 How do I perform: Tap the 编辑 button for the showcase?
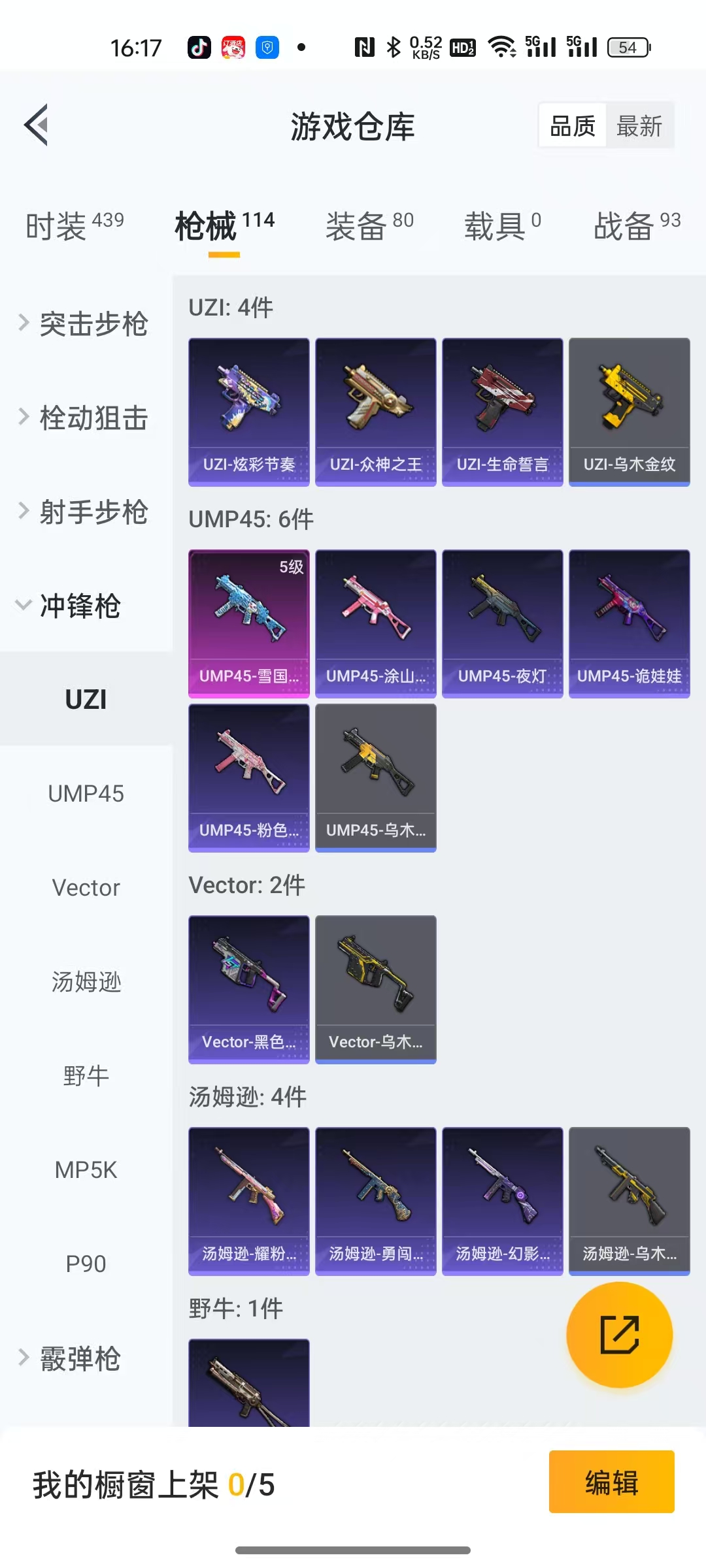coord(611,1482)
